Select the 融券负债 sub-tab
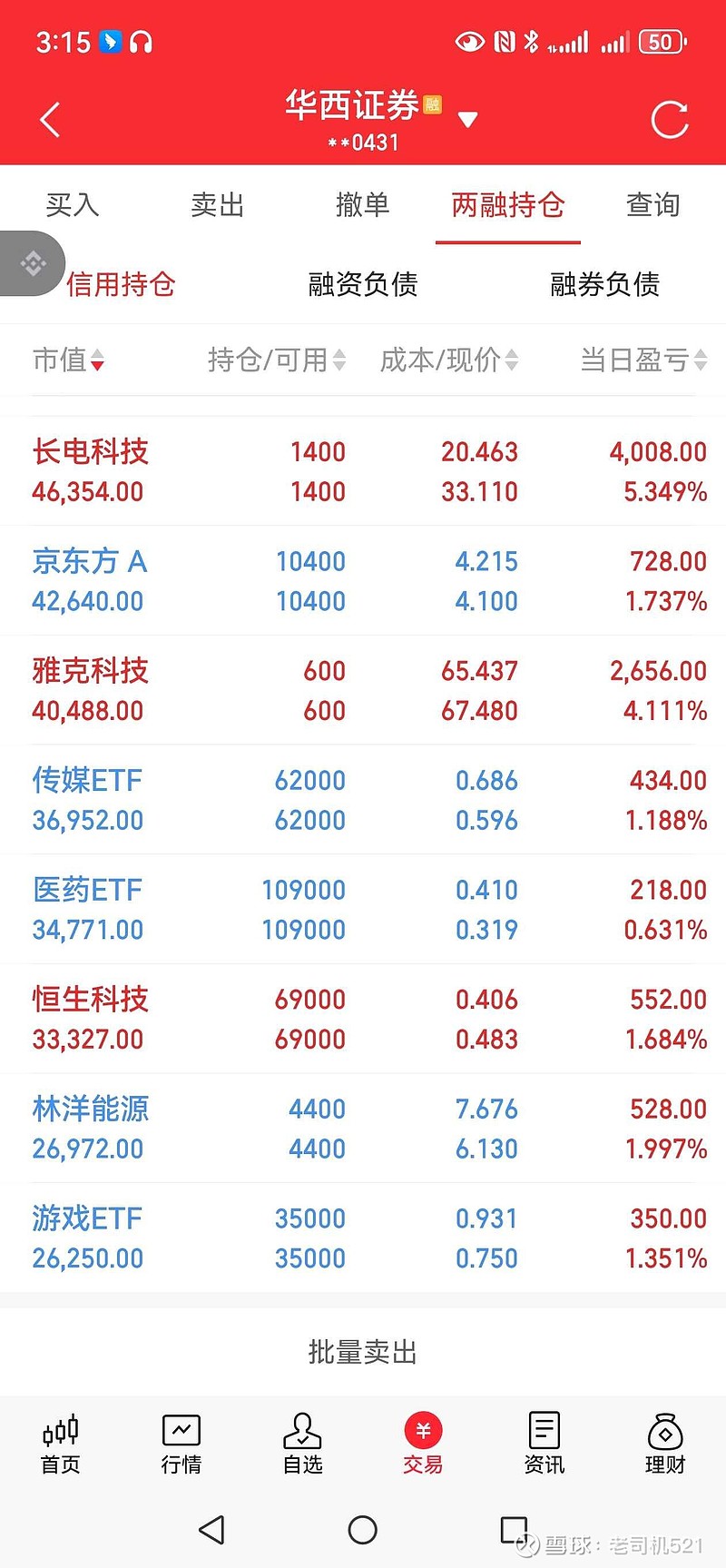The height and width of the screenshot is (1568, 726). (x=605, y=284)
